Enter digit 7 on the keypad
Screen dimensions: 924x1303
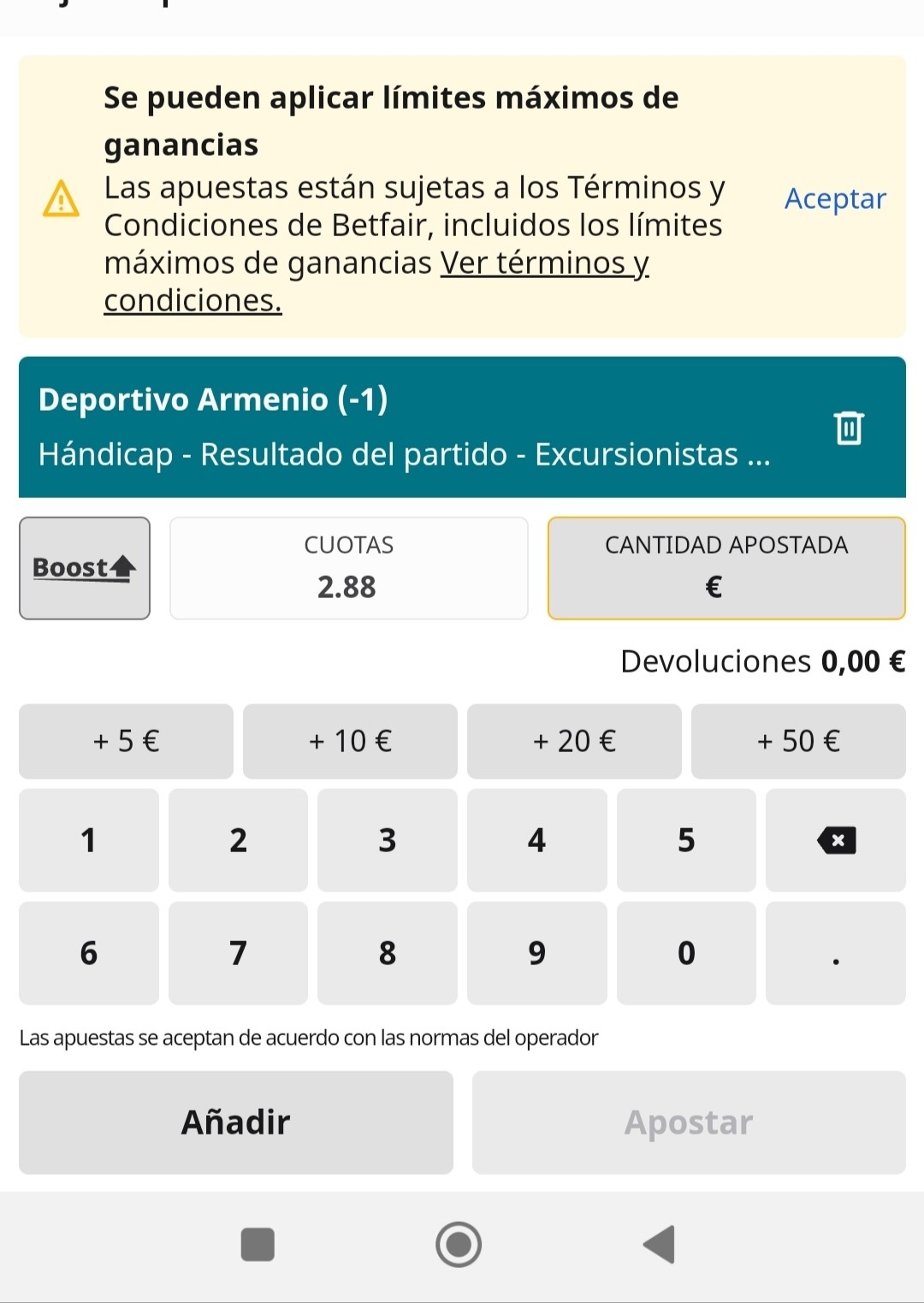238,953
